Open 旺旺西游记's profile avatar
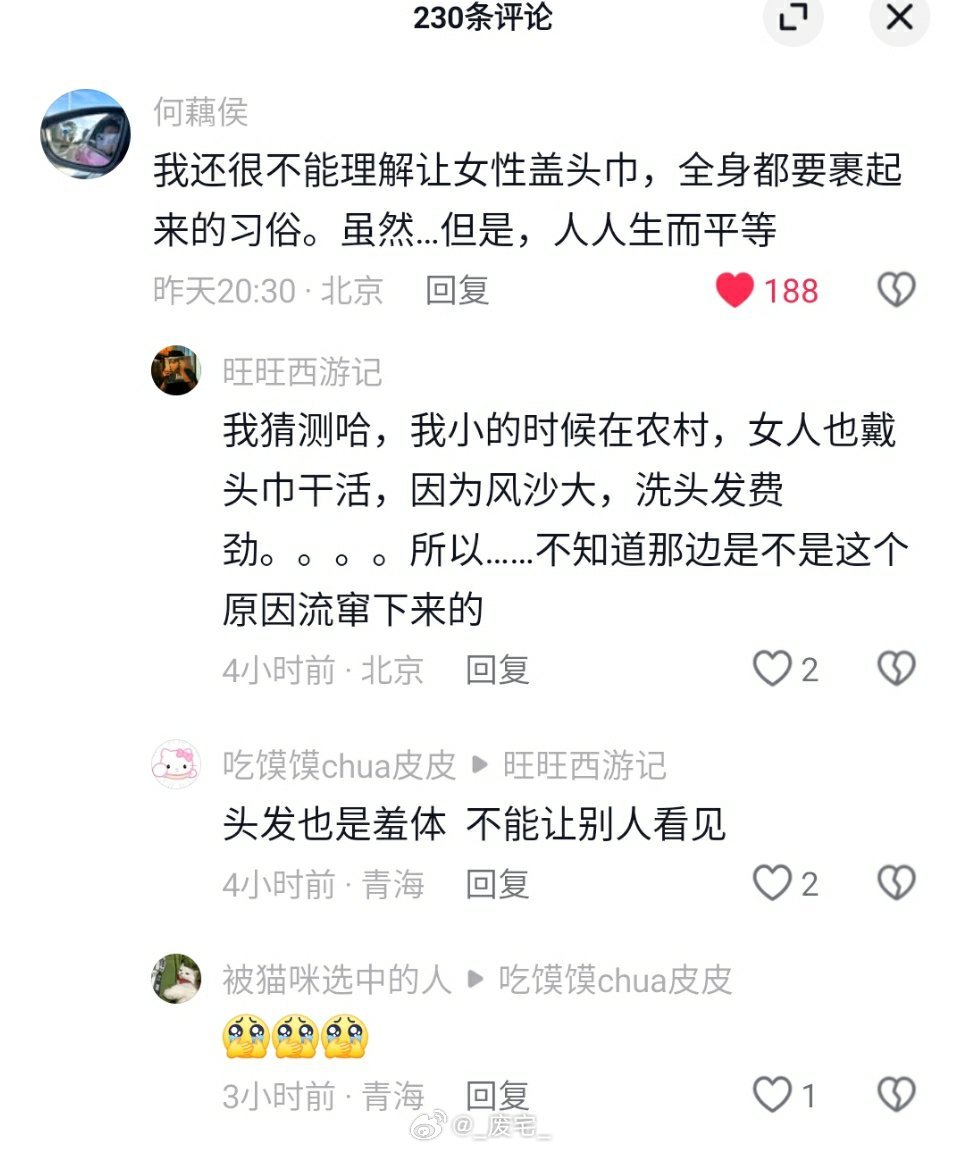 click(x=176, y=371)
